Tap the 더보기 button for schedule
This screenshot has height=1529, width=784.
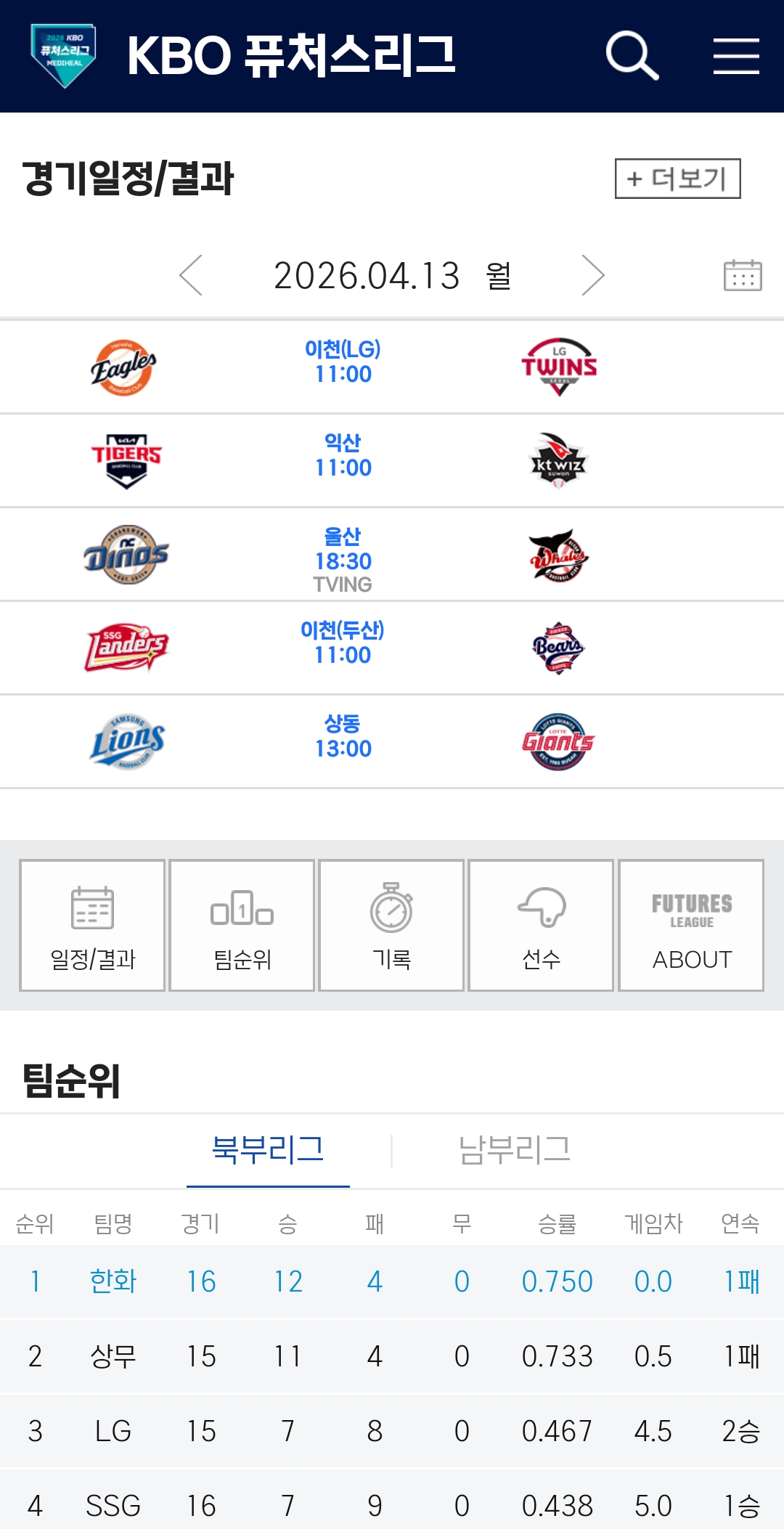677,179
